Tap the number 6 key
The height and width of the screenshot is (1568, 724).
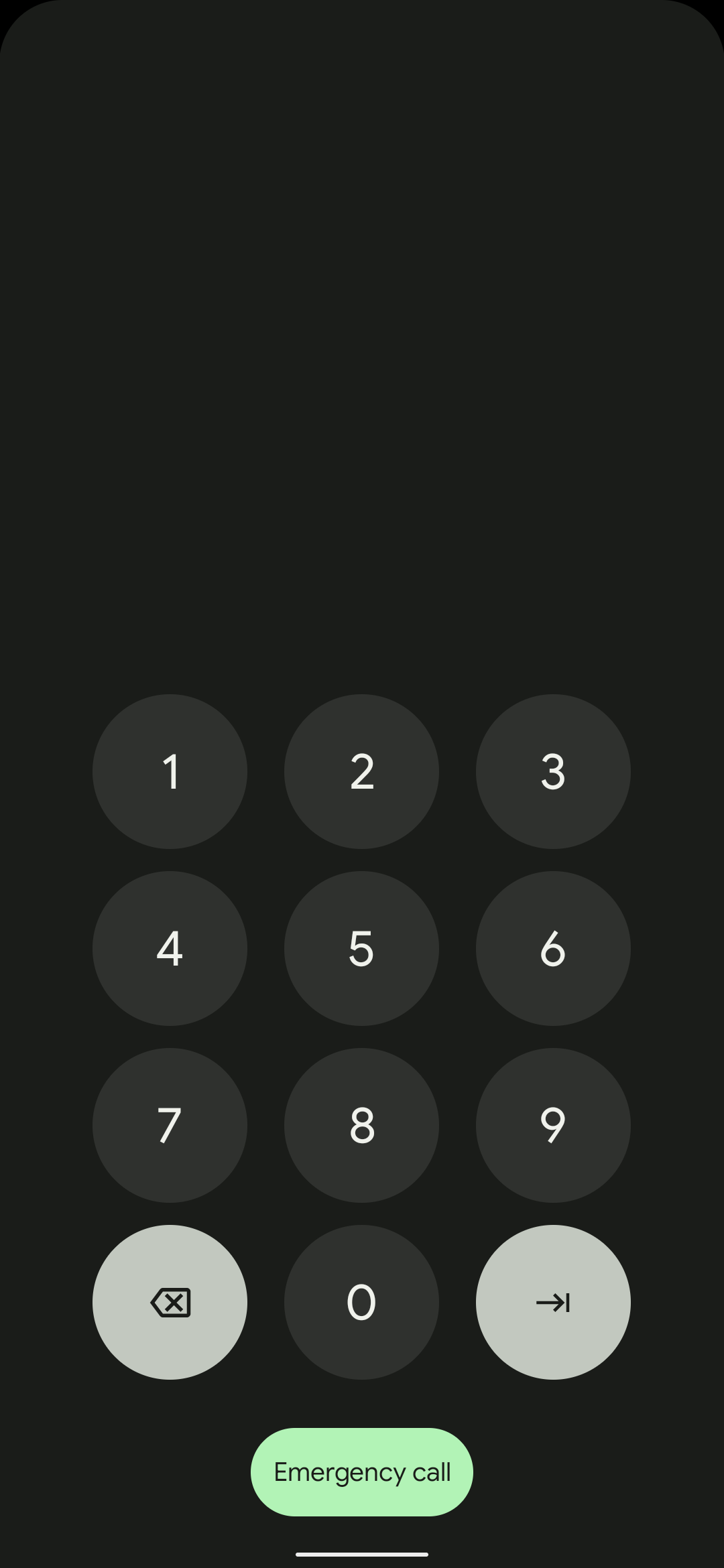tap(553, 948)
